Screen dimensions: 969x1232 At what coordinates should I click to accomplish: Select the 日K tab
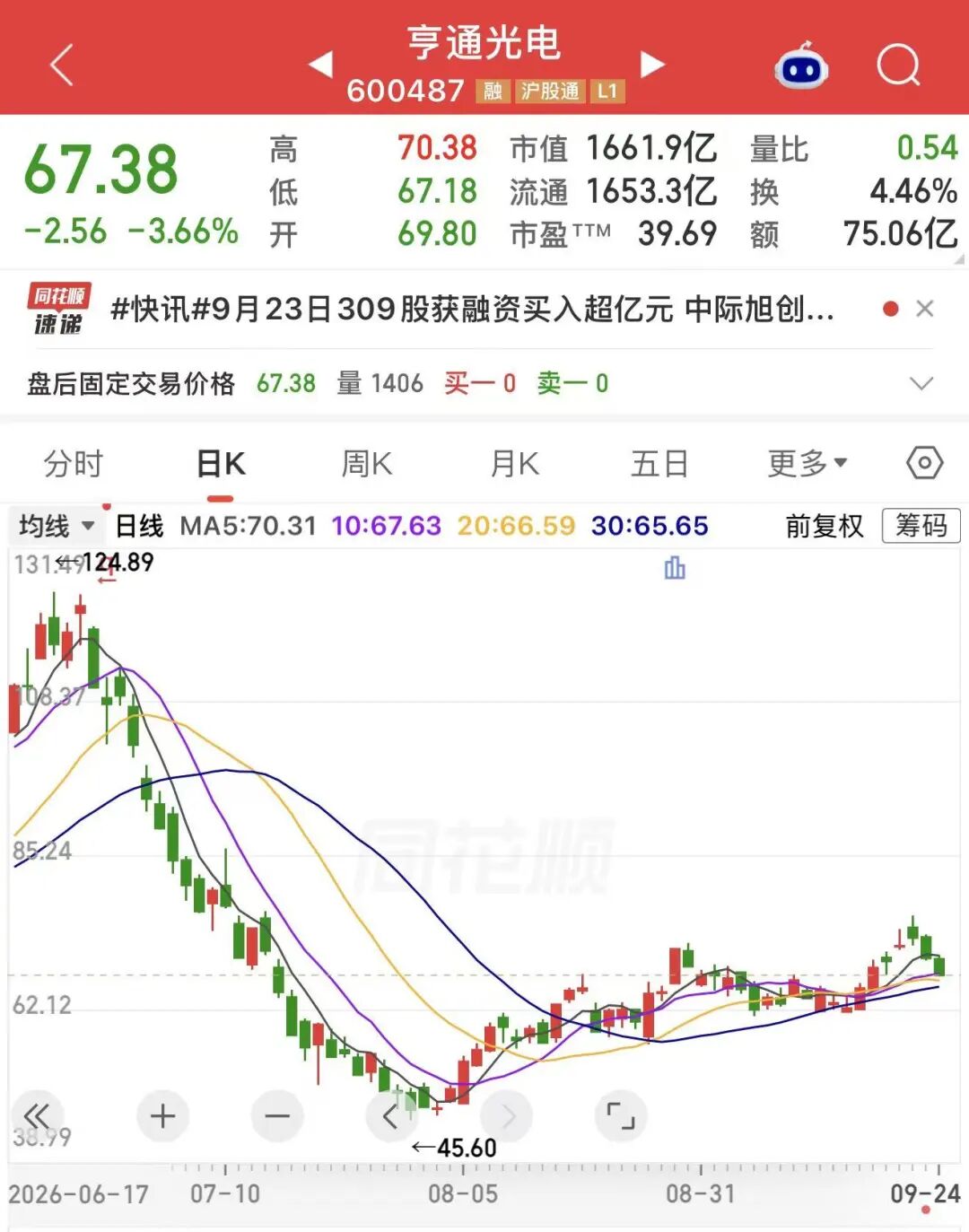(221, 464)
